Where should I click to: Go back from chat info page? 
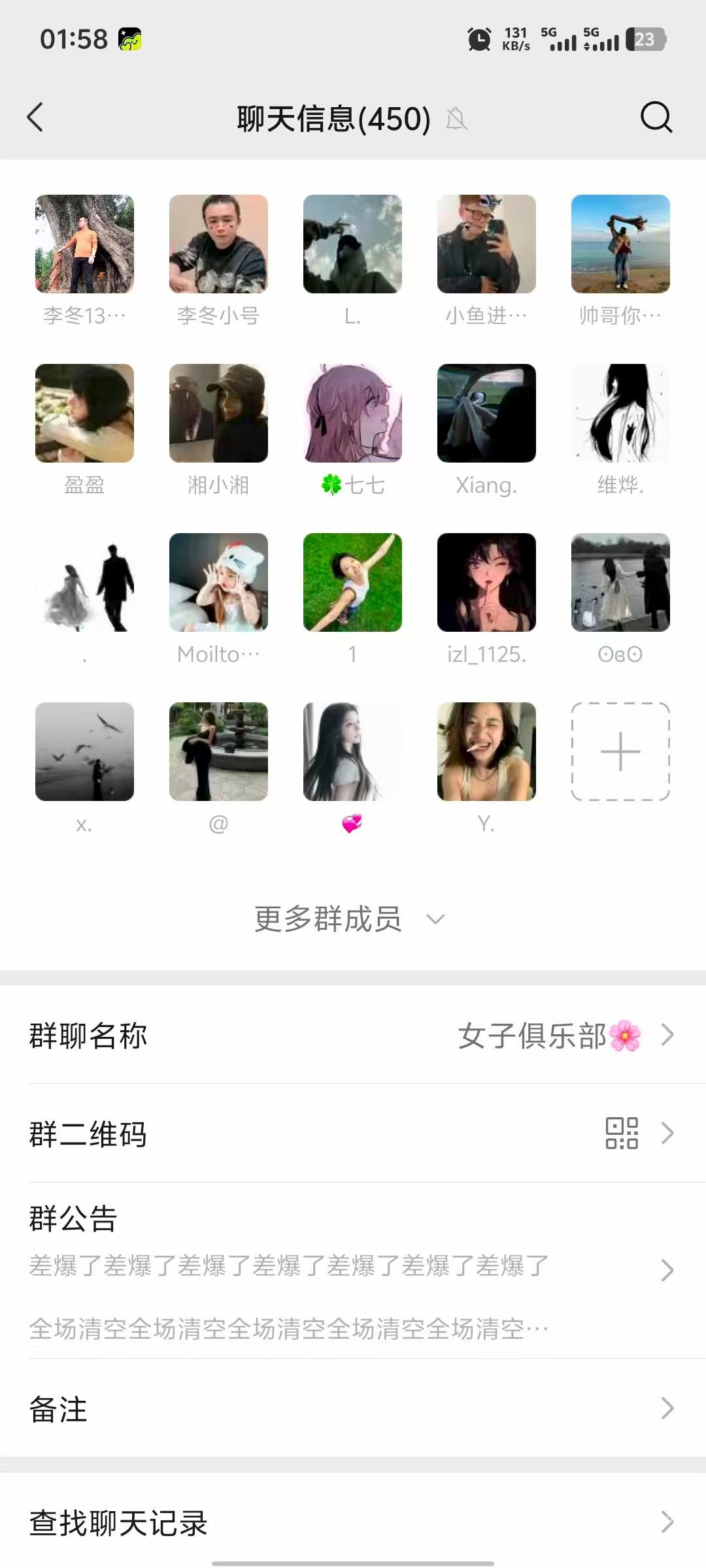click(x=35, y=118)
